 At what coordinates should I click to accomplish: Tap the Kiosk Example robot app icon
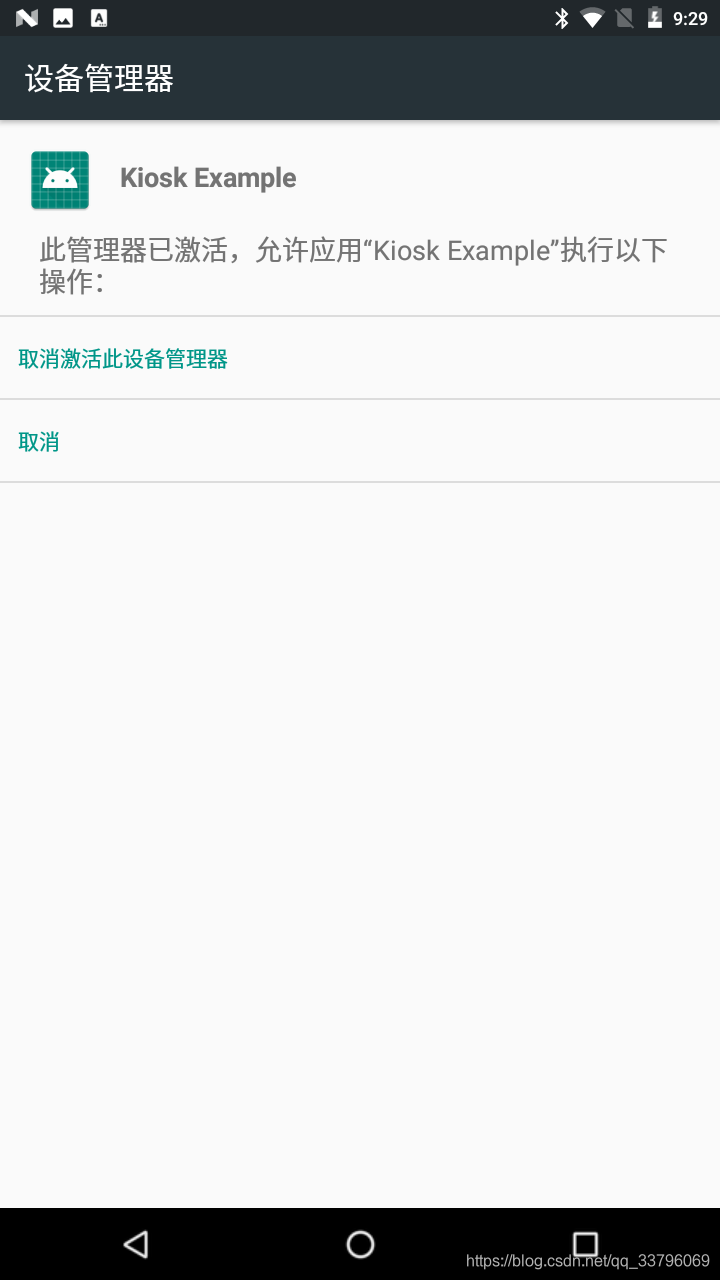pyautogui.click(x=59, y=180)
